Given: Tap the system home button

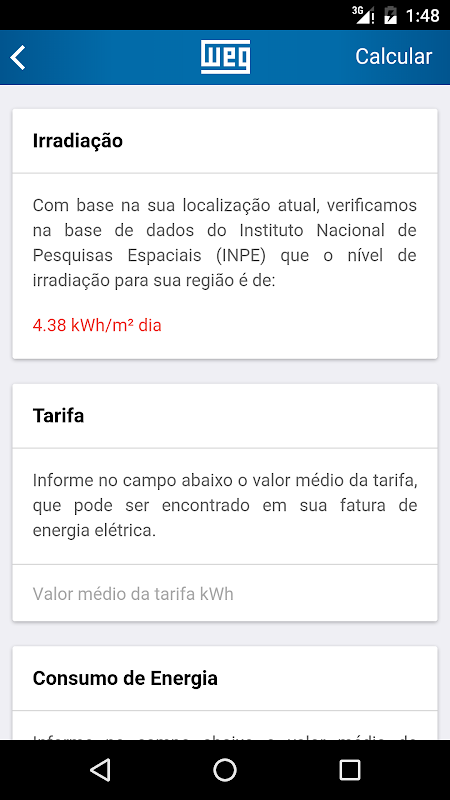Looking at the screenshot, I should [x=225, y=769].
